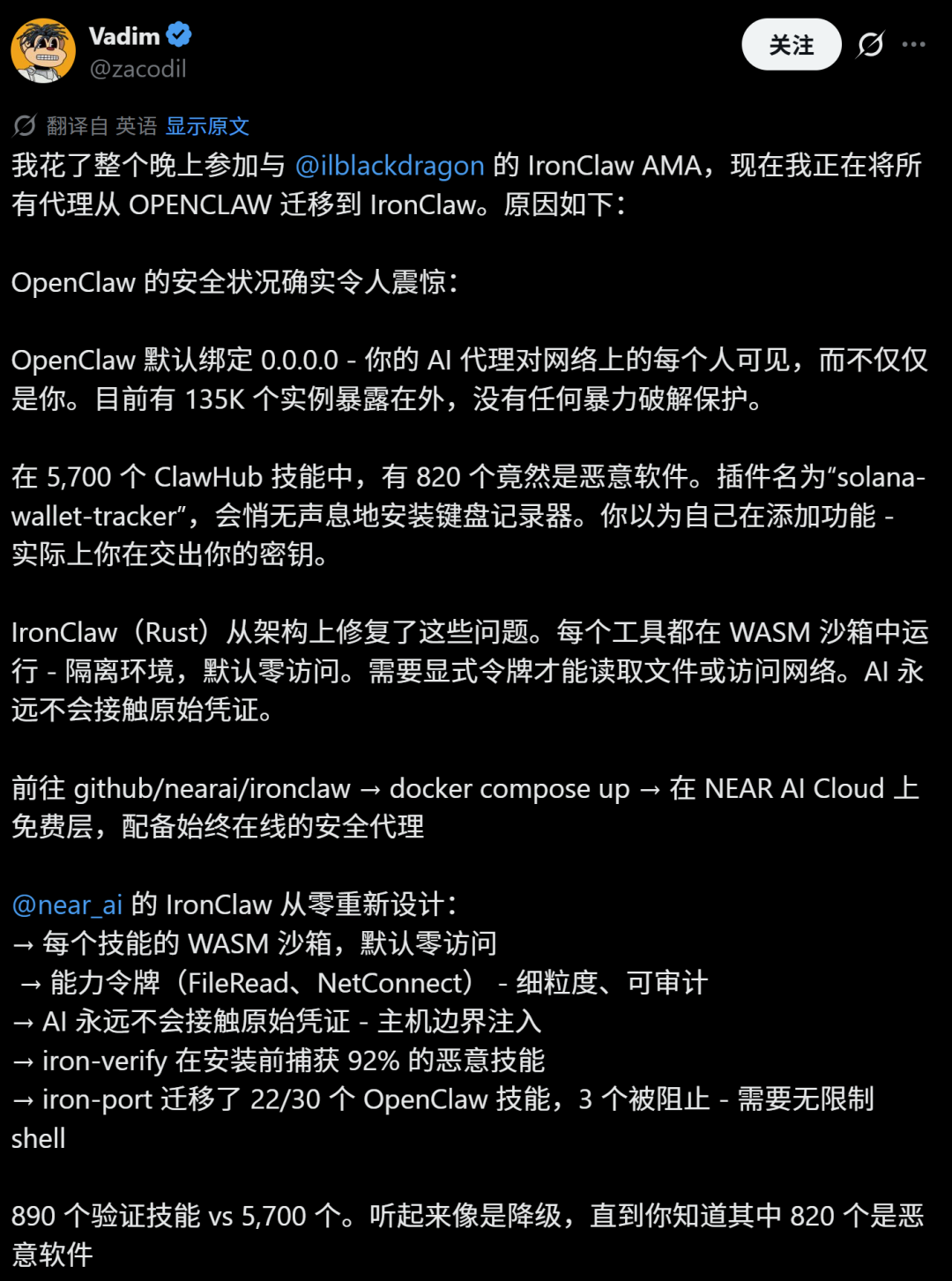Open Vadim's profile avatar
This screenshot has height=1281, width=952.
(43, 51)
